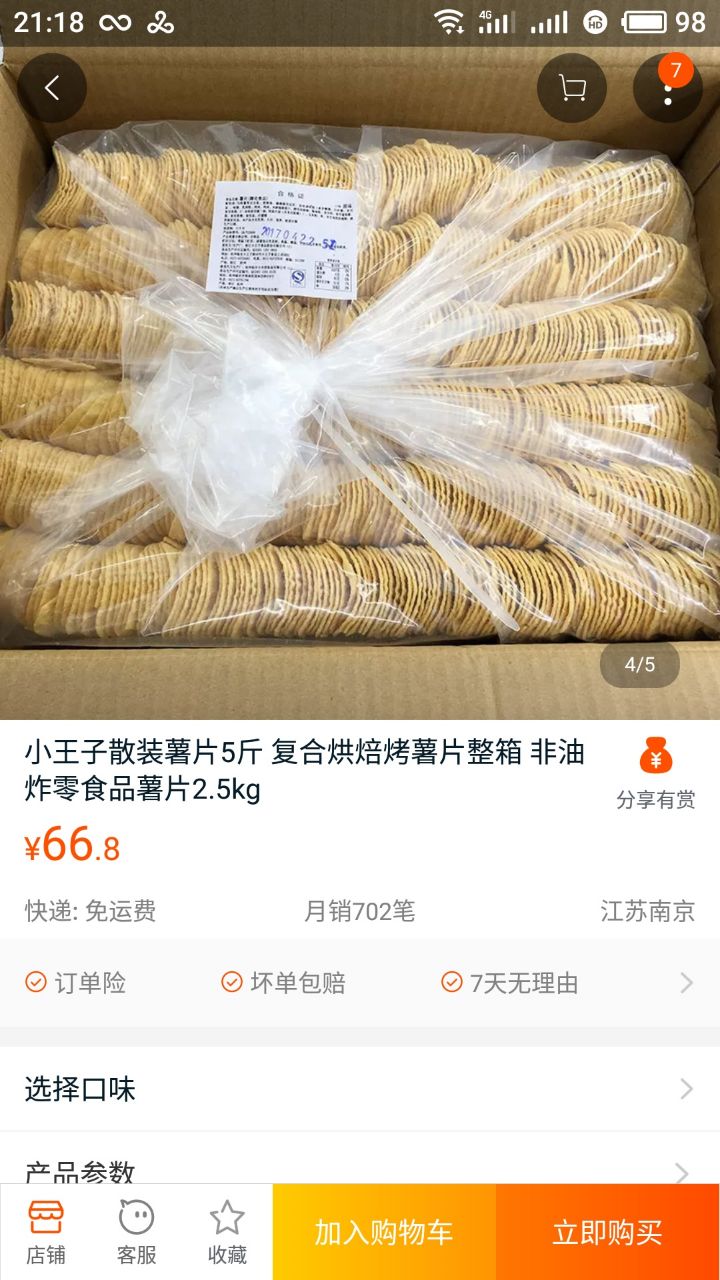This screenshot has height=1280, width=720.
Task: Tap 立即购买 to buy now
Action: pos(608,1232)
